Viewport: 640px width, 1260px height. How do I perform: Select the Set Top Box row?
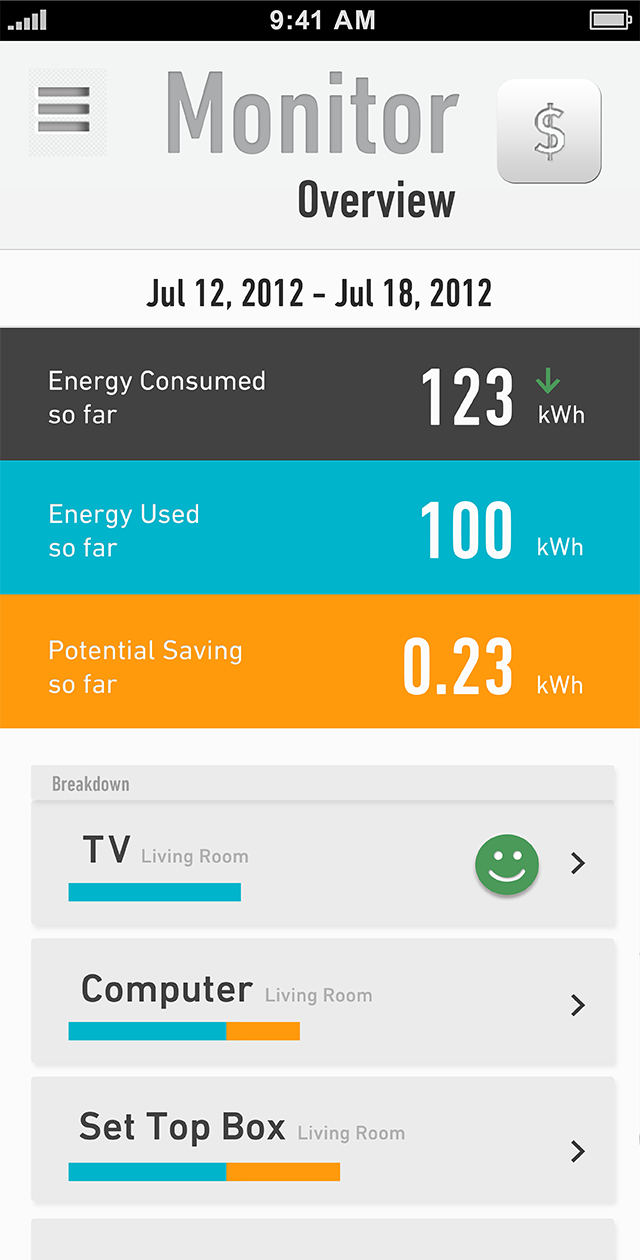[x=322, y=1142]
